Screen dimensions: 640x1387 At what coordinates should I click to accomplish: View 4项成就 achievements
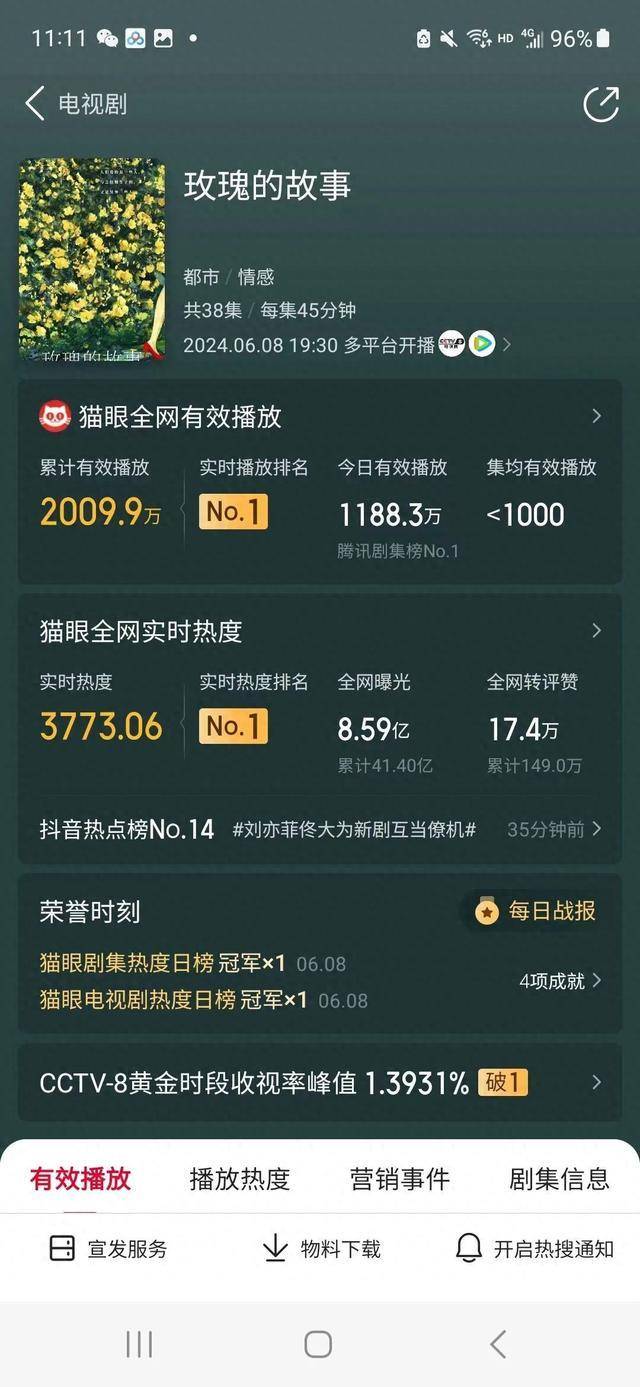pos(560,981)
